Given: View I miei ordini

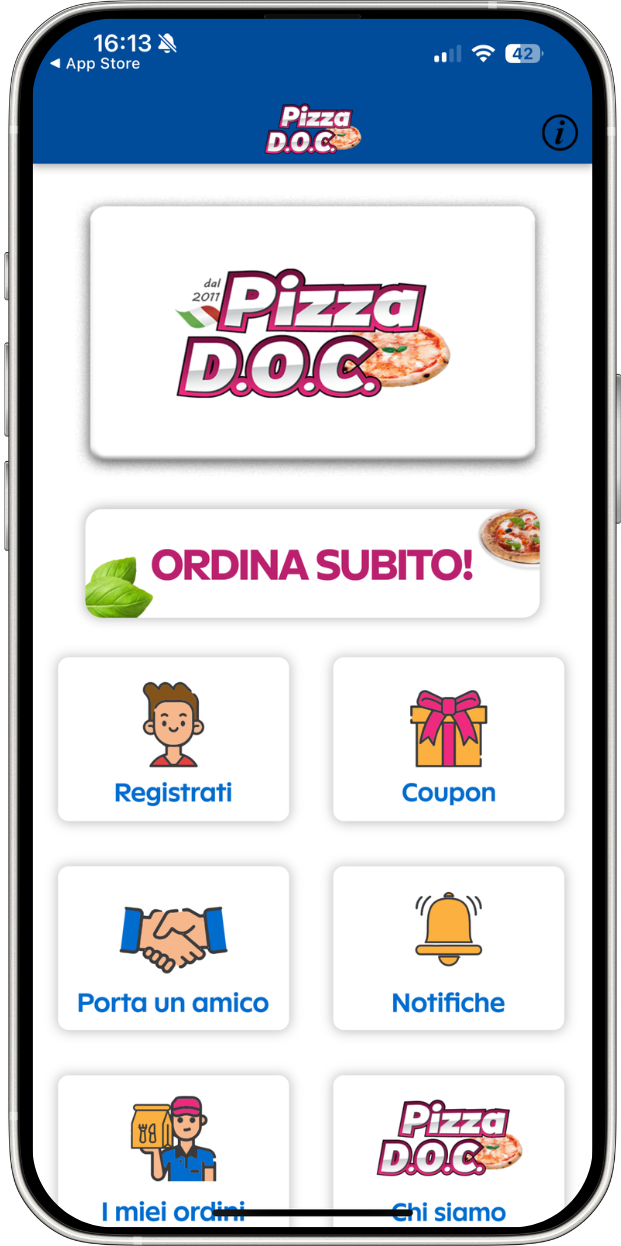Looking at the screenshot, I should pos(173,1150).
